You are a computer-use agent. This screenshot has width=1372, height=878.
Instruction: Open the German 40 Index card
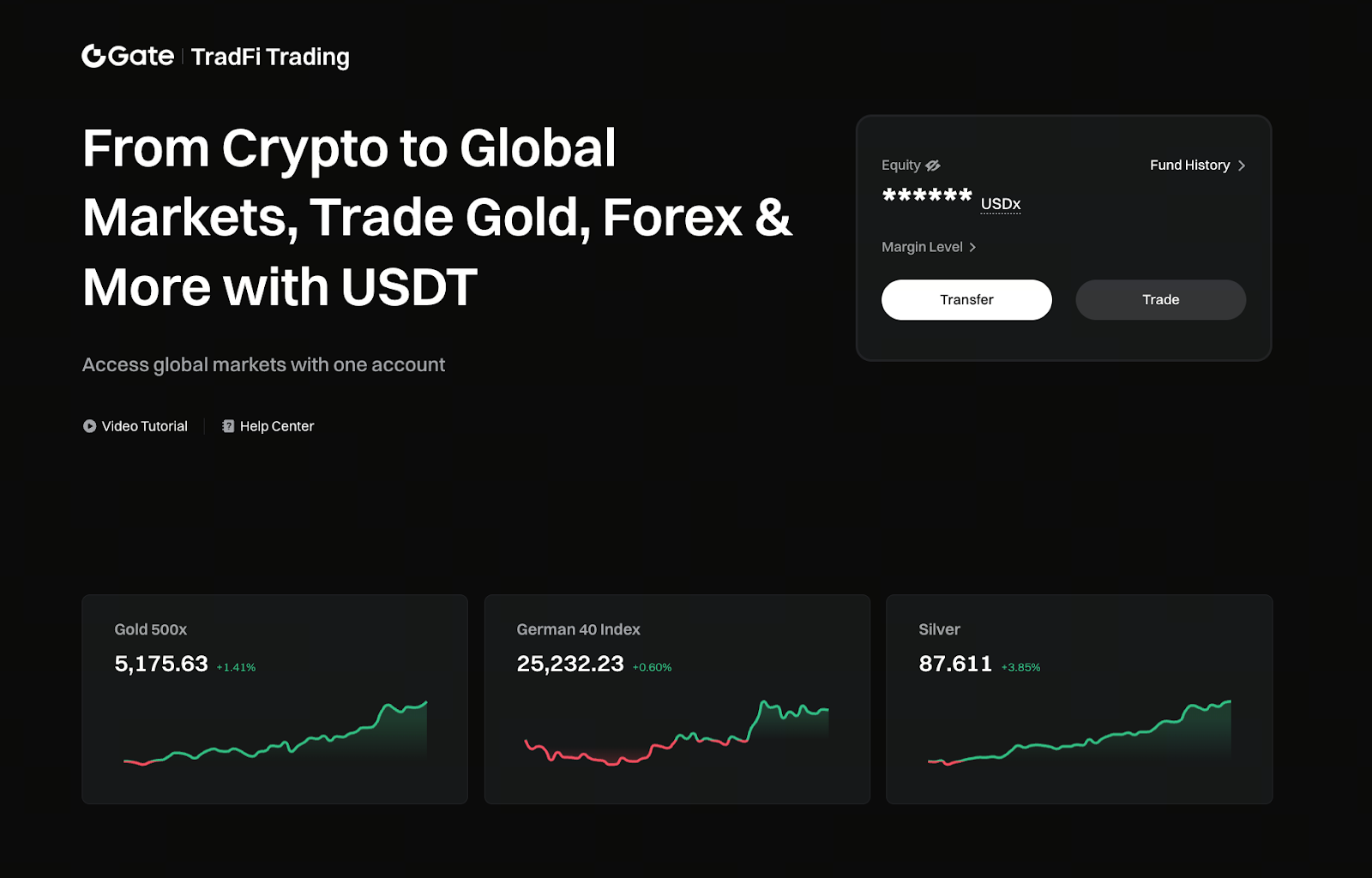pyautogui.click(x=677, y=699)
